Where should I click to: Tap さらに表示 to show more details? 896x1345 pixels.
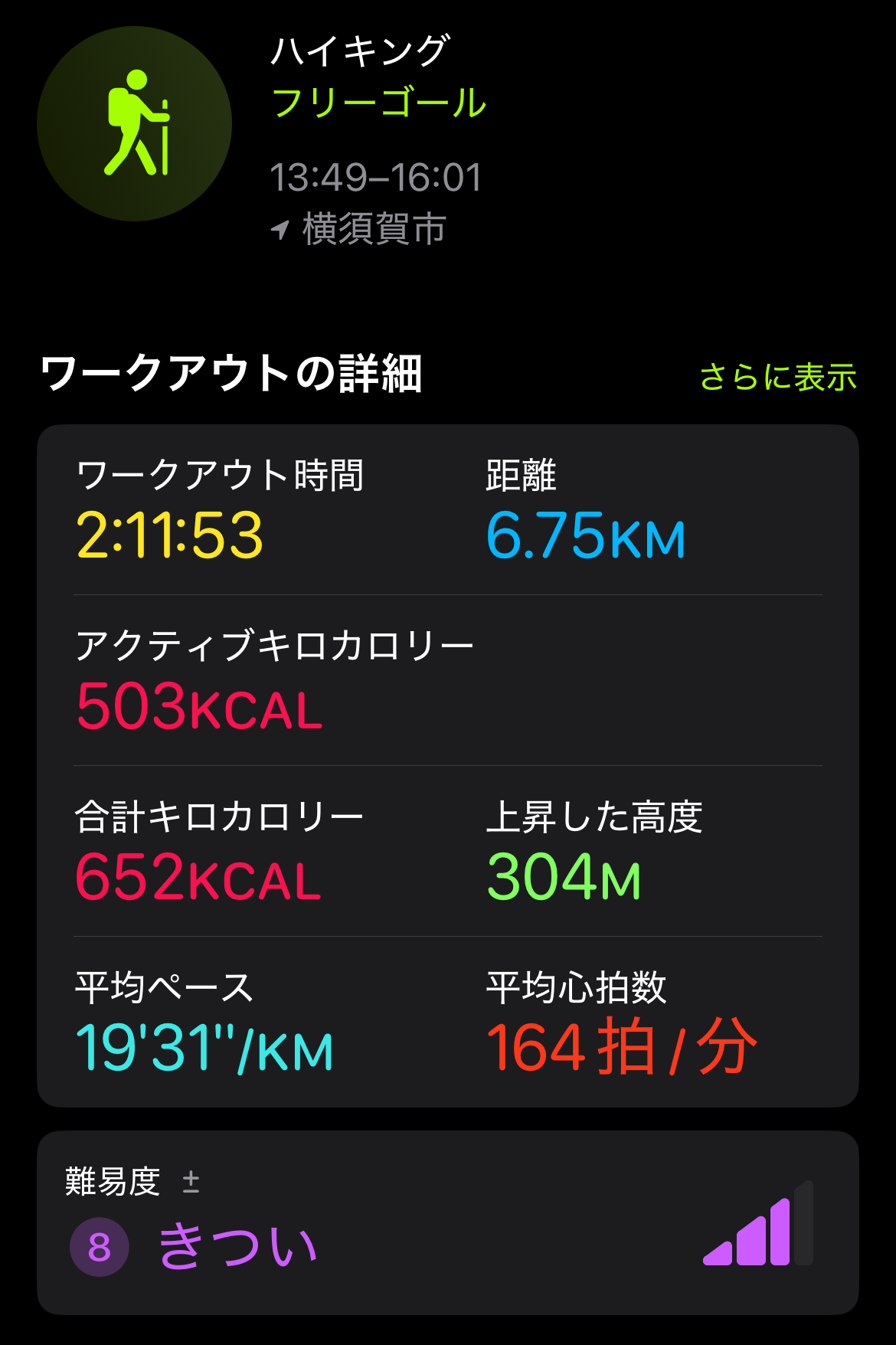click(777, 377)
